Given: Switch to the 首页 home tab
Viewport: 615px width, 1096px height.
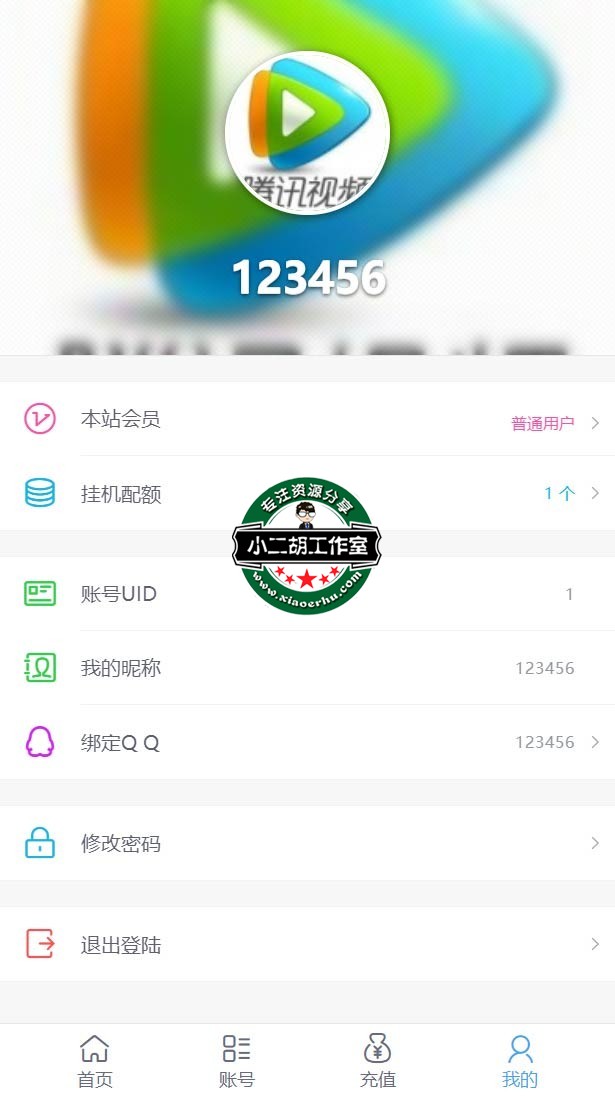Looking at the screenshot, I should point(95,1061).
